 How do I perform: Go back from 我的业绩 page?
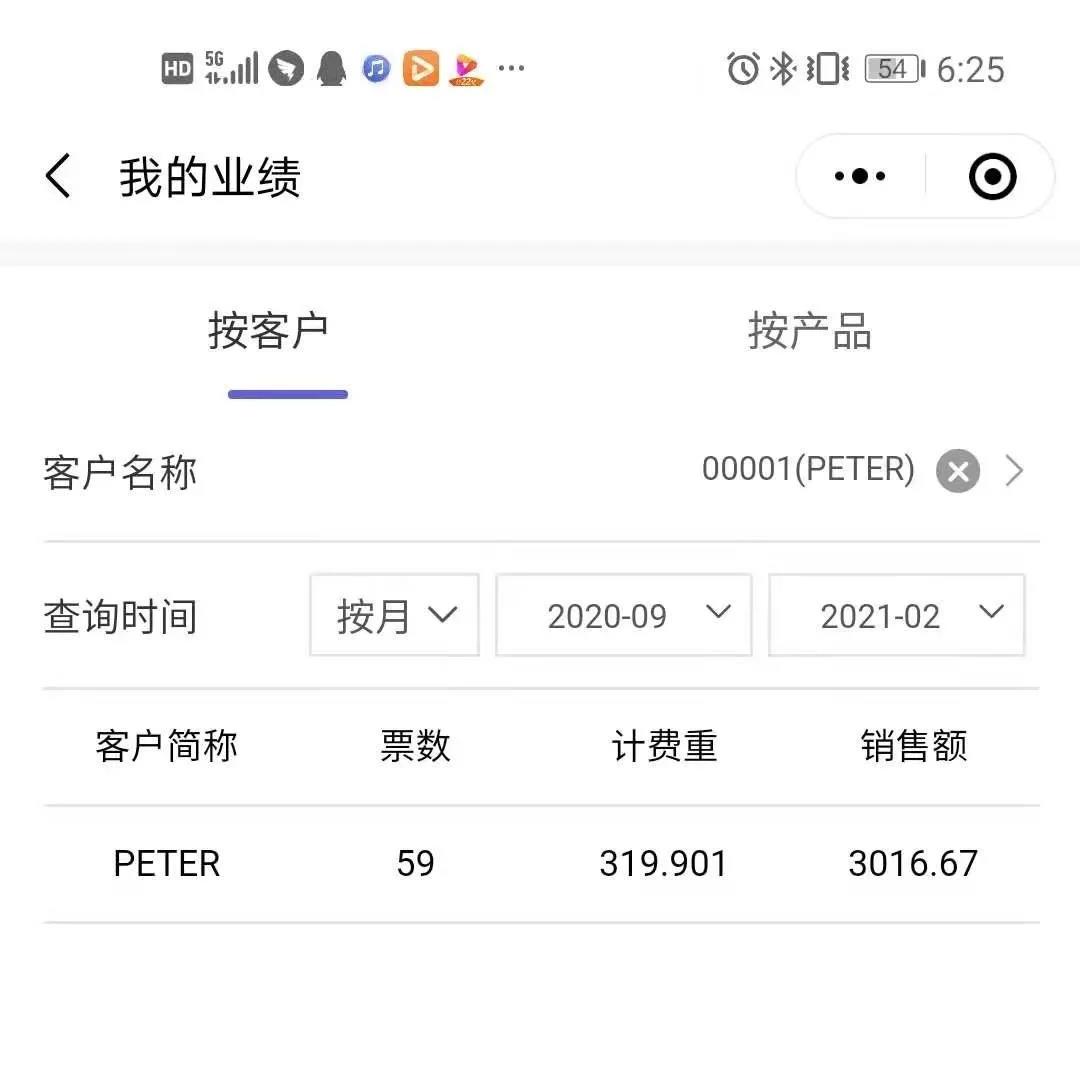click(58, 177)
